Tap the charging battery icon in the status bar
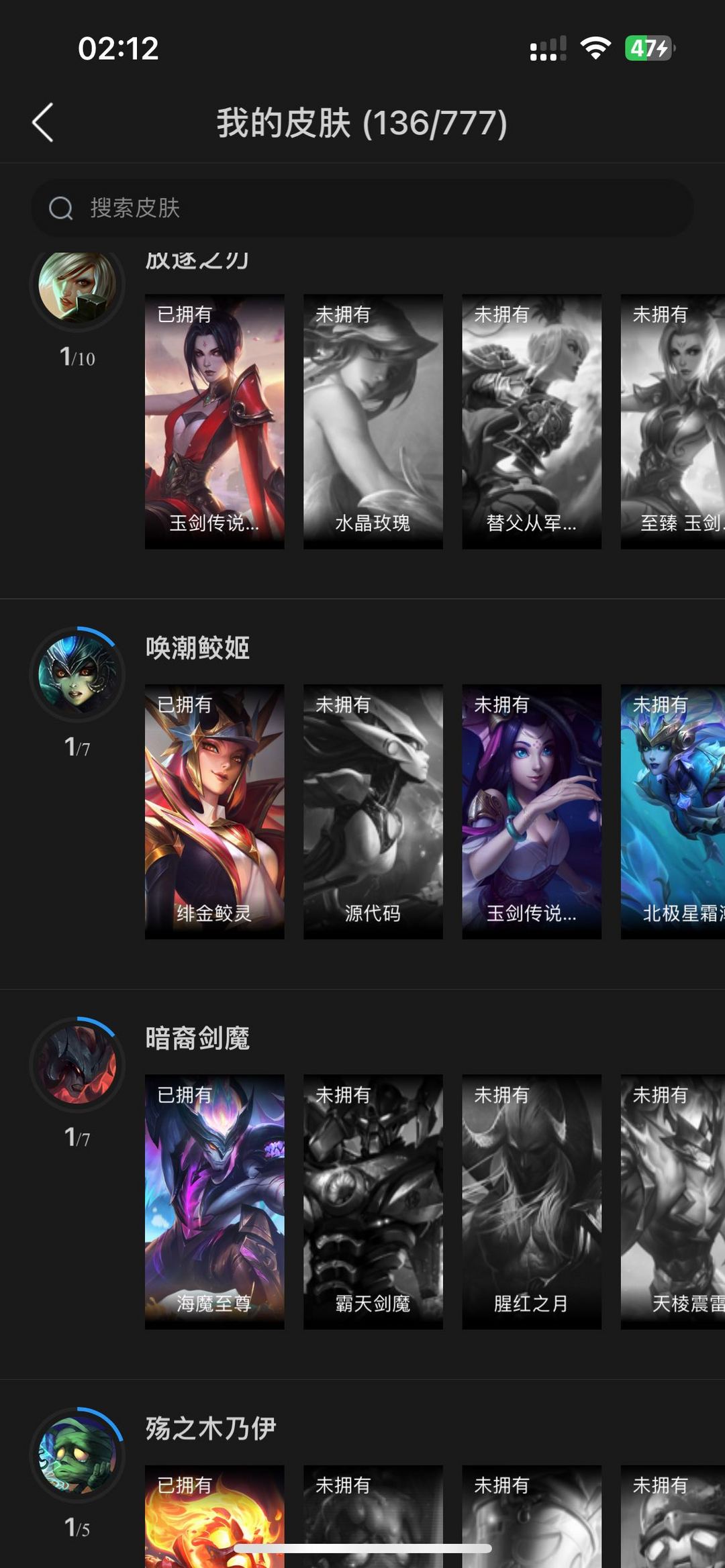725x1568 pixels. tap(646, 48)
